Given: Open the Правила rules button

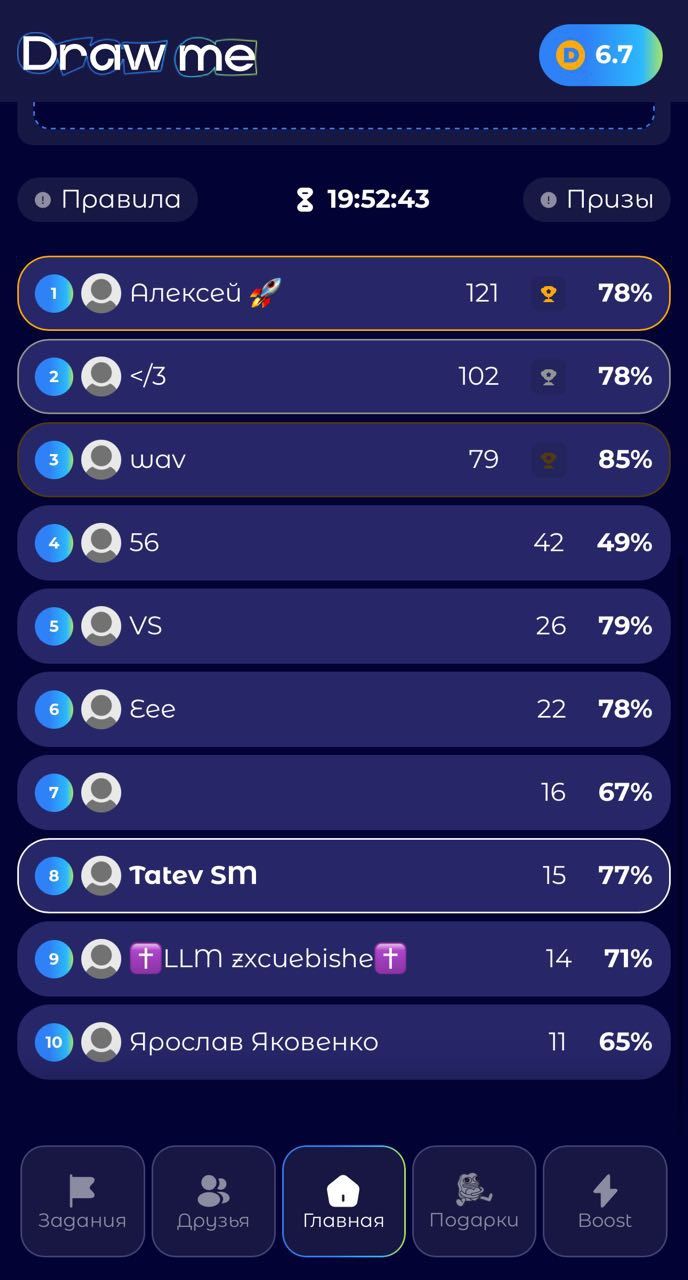Looking at the screenshot, I should pos(108,200).
